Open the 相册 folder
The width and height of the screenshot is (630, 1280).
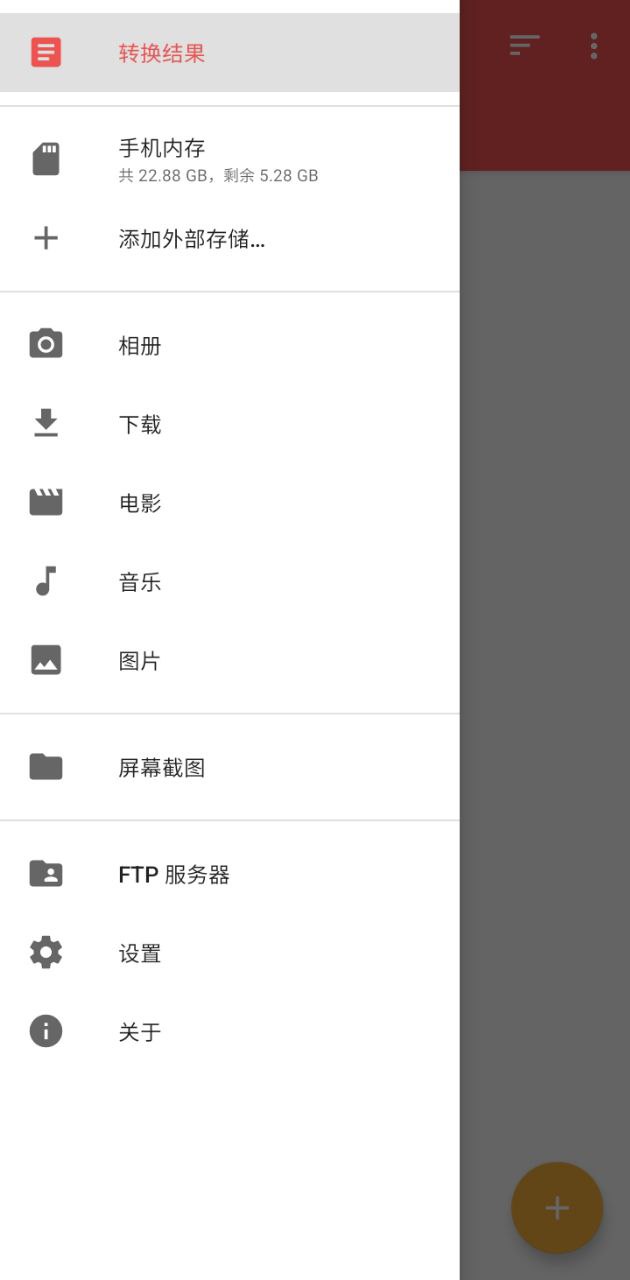click(229, 345)
